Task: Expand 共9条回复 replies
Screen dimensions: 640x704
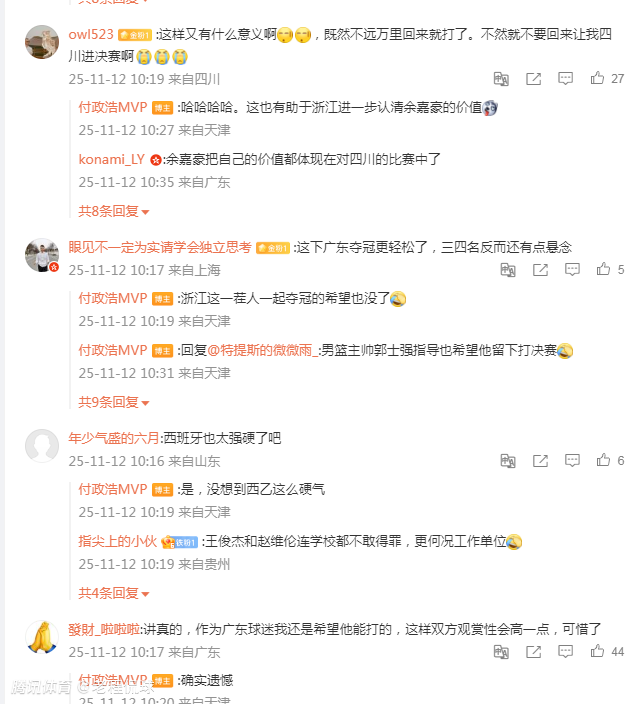Action: [113, 402]
